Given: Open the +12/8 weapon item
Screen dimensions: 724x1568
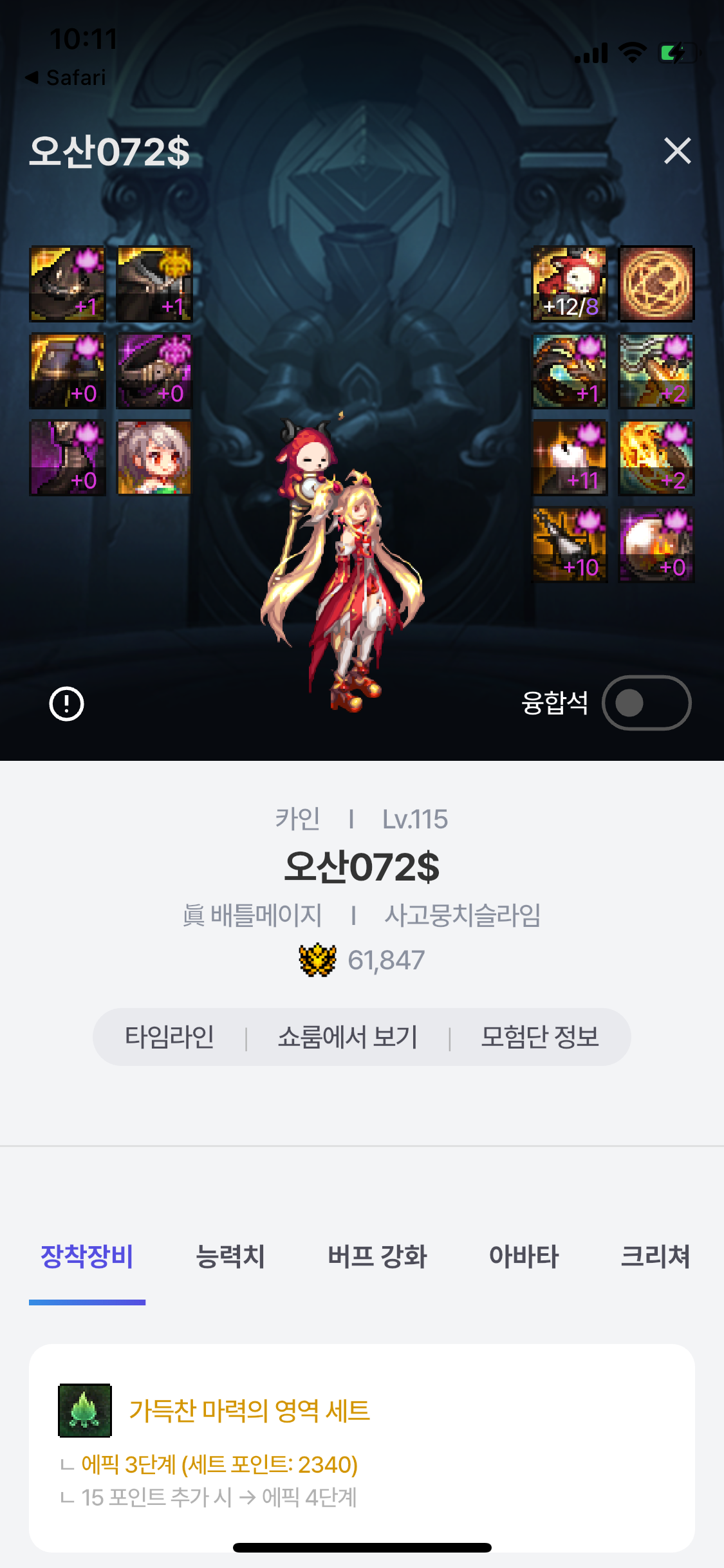Looking at the screenshot, I should [x=570, y=284].
